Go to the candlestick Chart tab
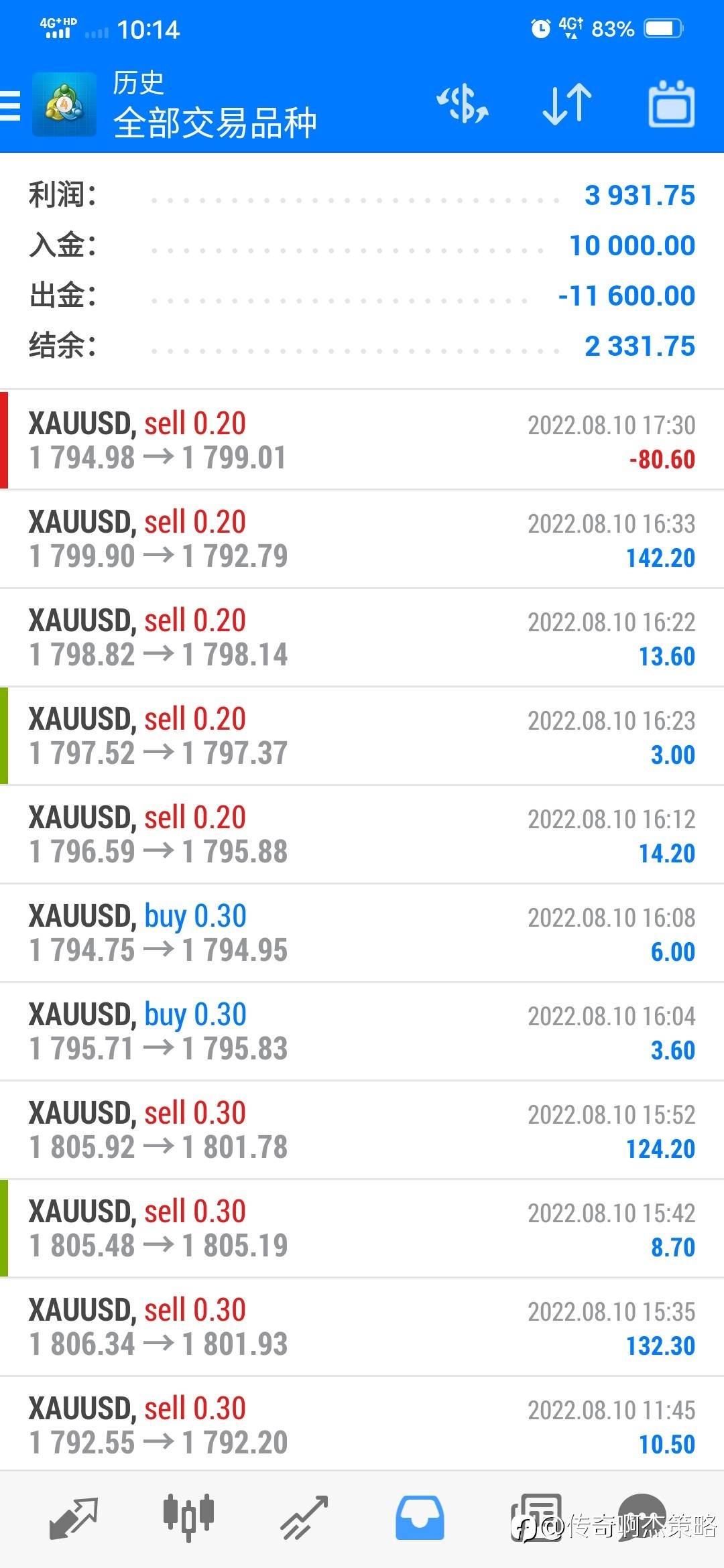The image size is (724, 1568). click(188, 1517)
